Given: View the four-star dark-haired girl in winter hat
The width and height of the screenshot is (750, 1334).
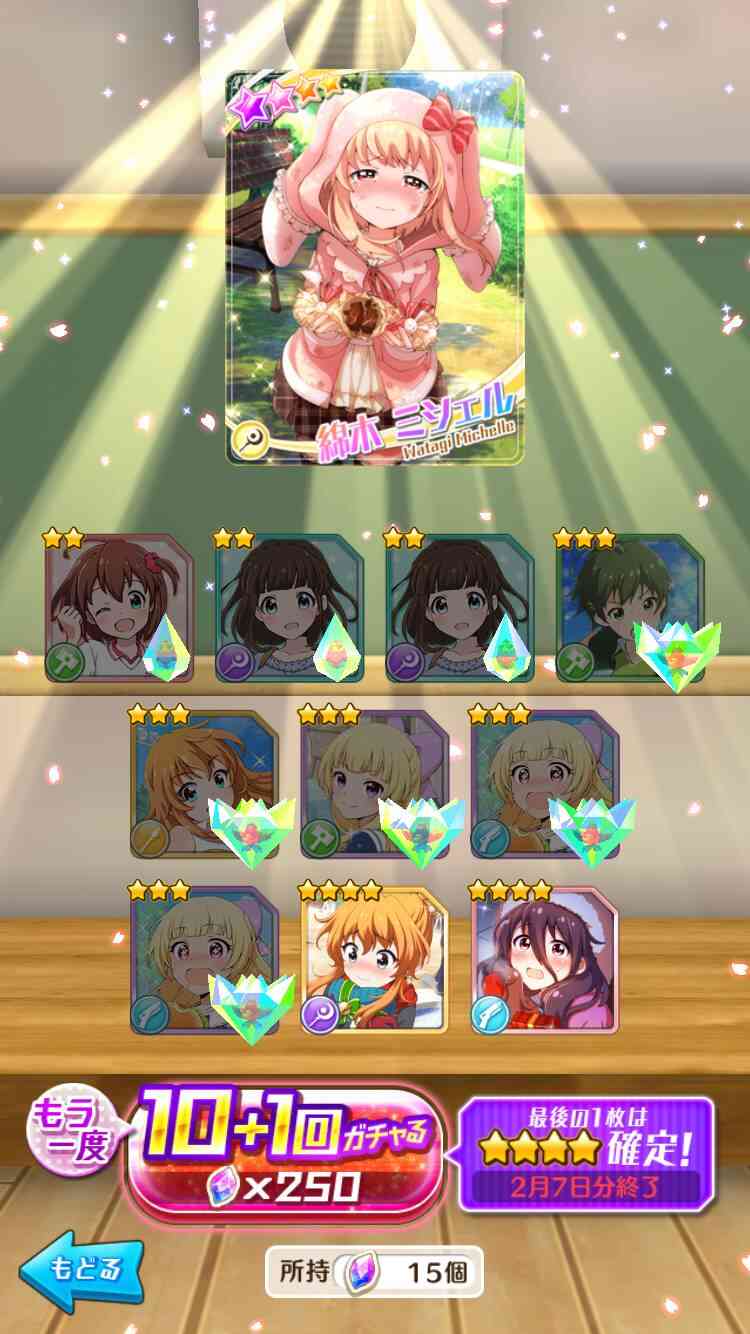Looking at the screenshot, I should [x=545, y=959].
